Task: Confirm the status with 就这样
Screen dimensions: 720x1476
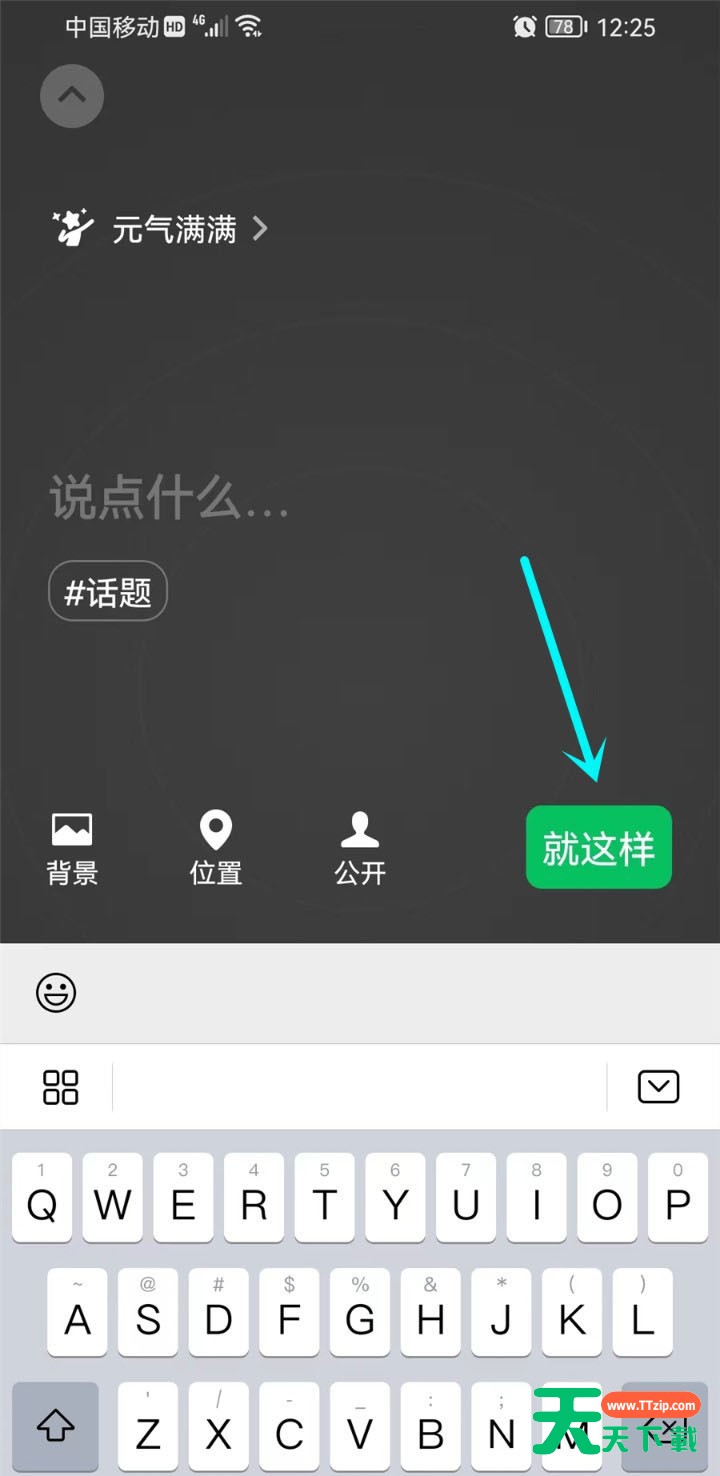Action: pyautogui.click(x=599, y=847)
